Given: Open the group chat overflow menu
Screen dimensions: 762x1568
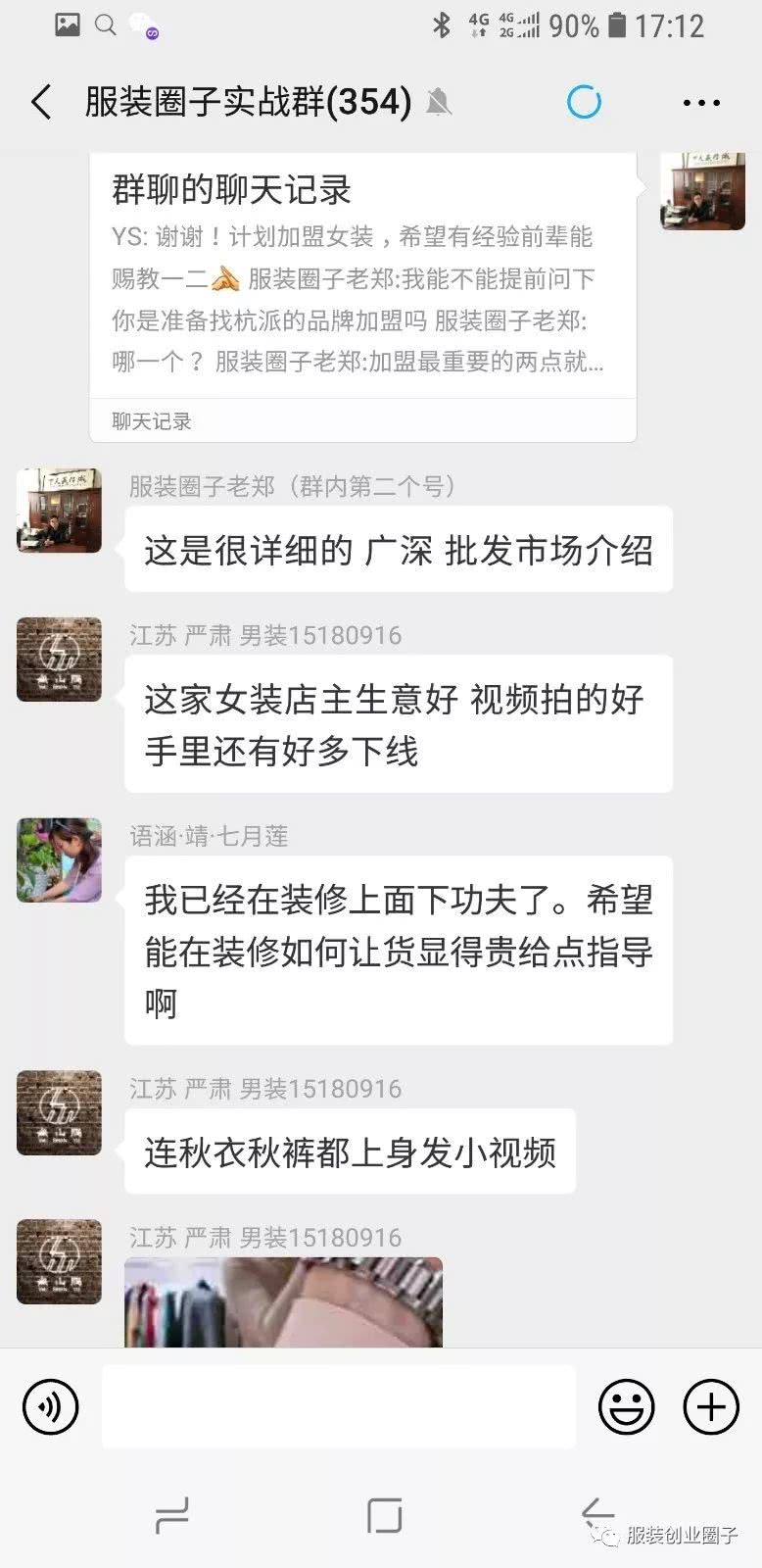Looking at the screenshot, I should pos(701,102).
